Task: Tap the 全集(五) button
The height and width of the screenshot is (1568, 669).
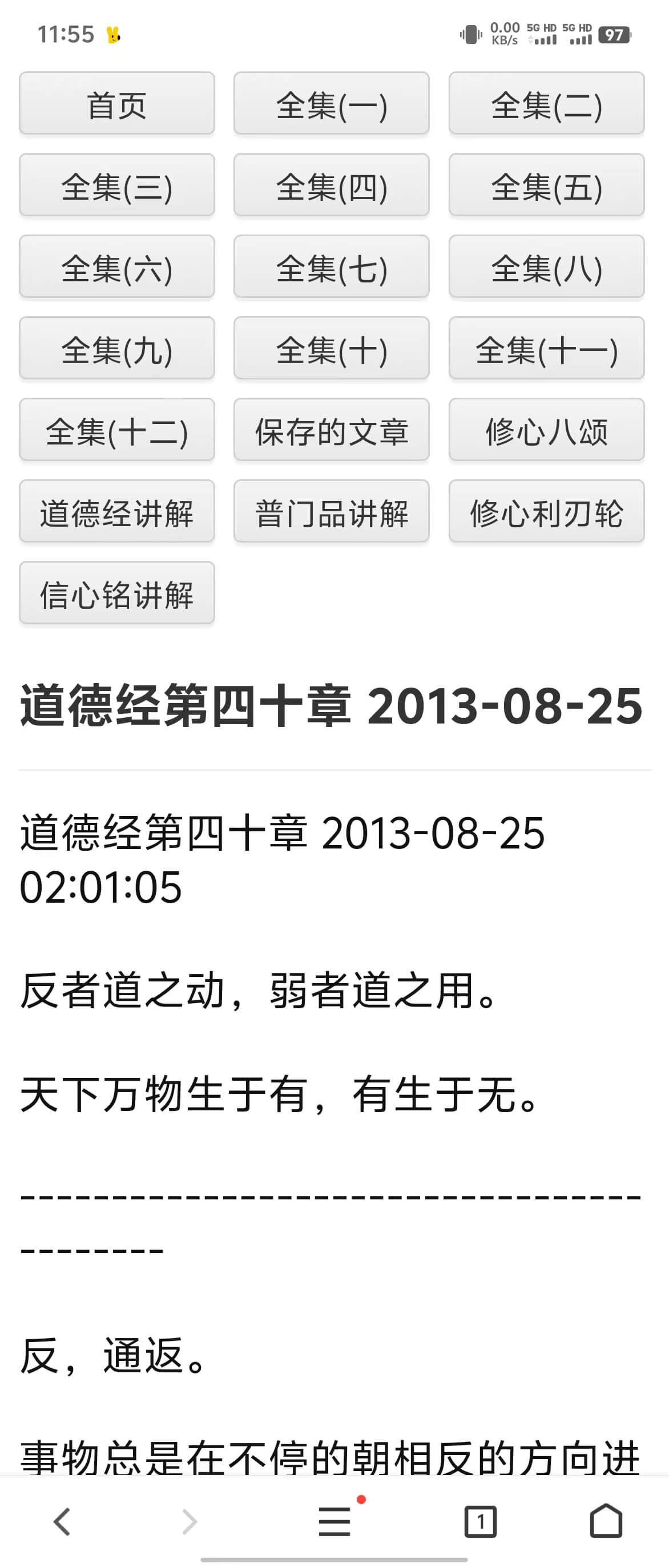Action: click(546, 185)
